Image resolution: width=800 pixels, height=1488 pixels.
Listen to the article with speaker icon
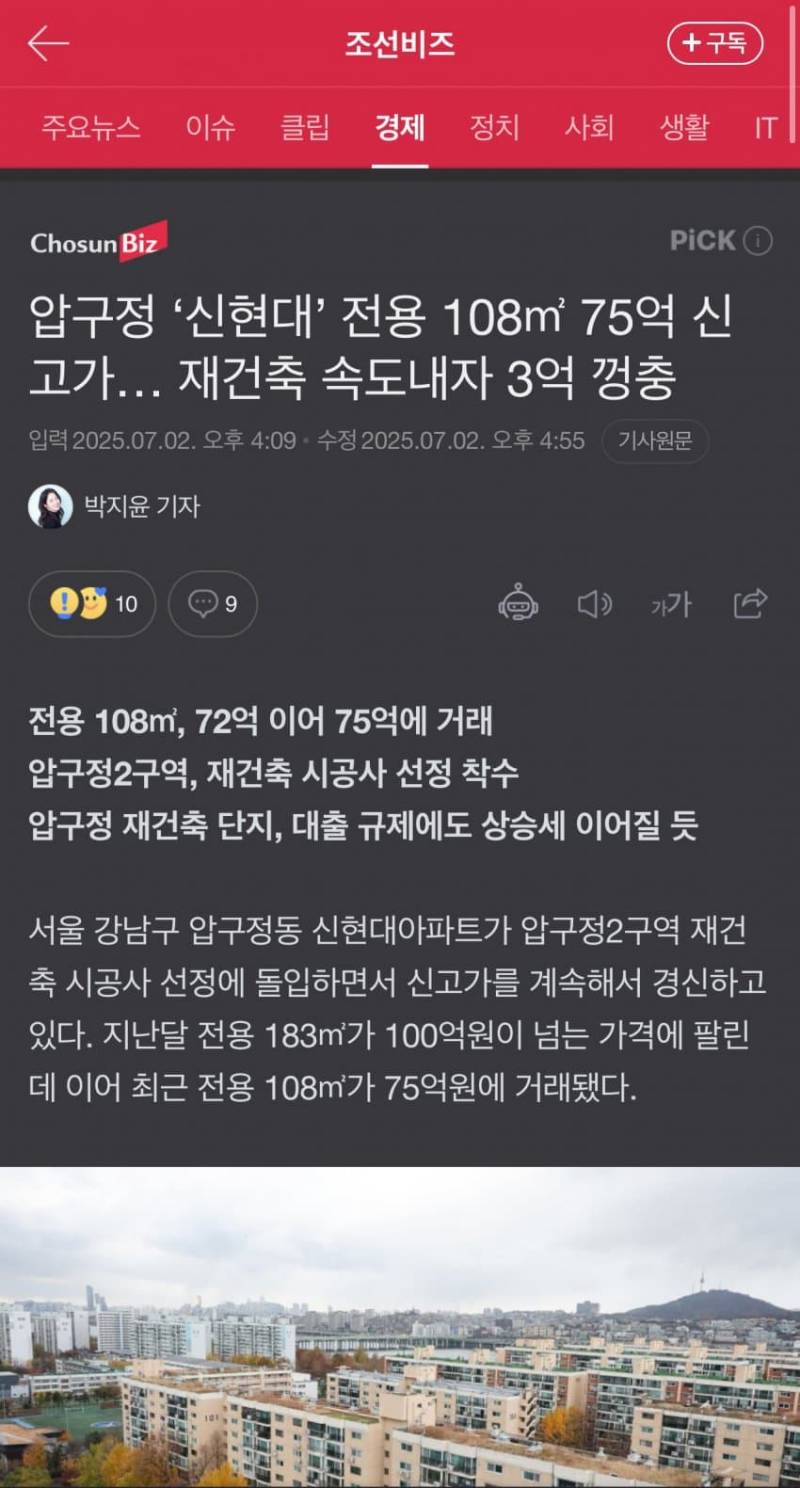click(x=594, y=604)
